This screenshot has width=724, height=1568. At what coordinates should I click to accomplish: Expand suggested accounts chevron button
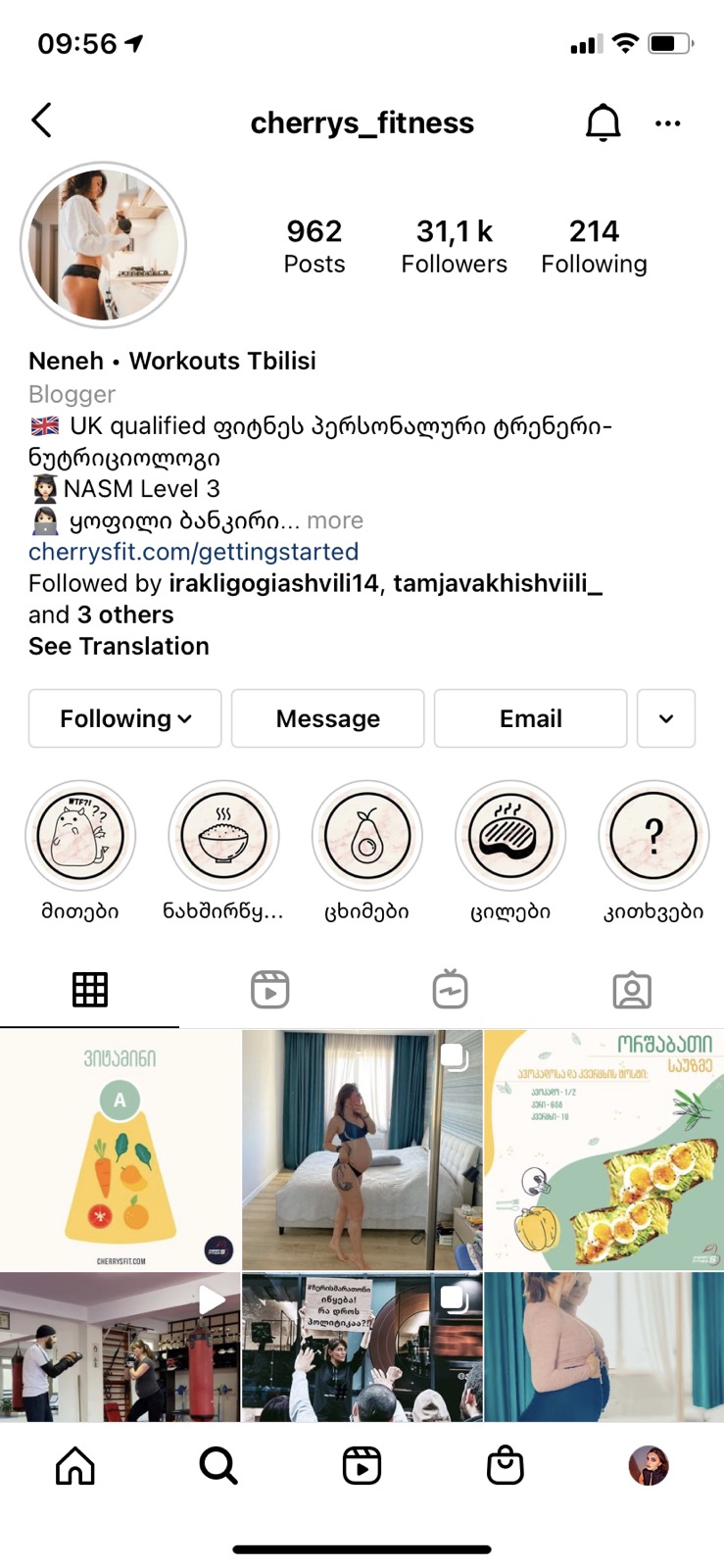(x=666, y=718)
